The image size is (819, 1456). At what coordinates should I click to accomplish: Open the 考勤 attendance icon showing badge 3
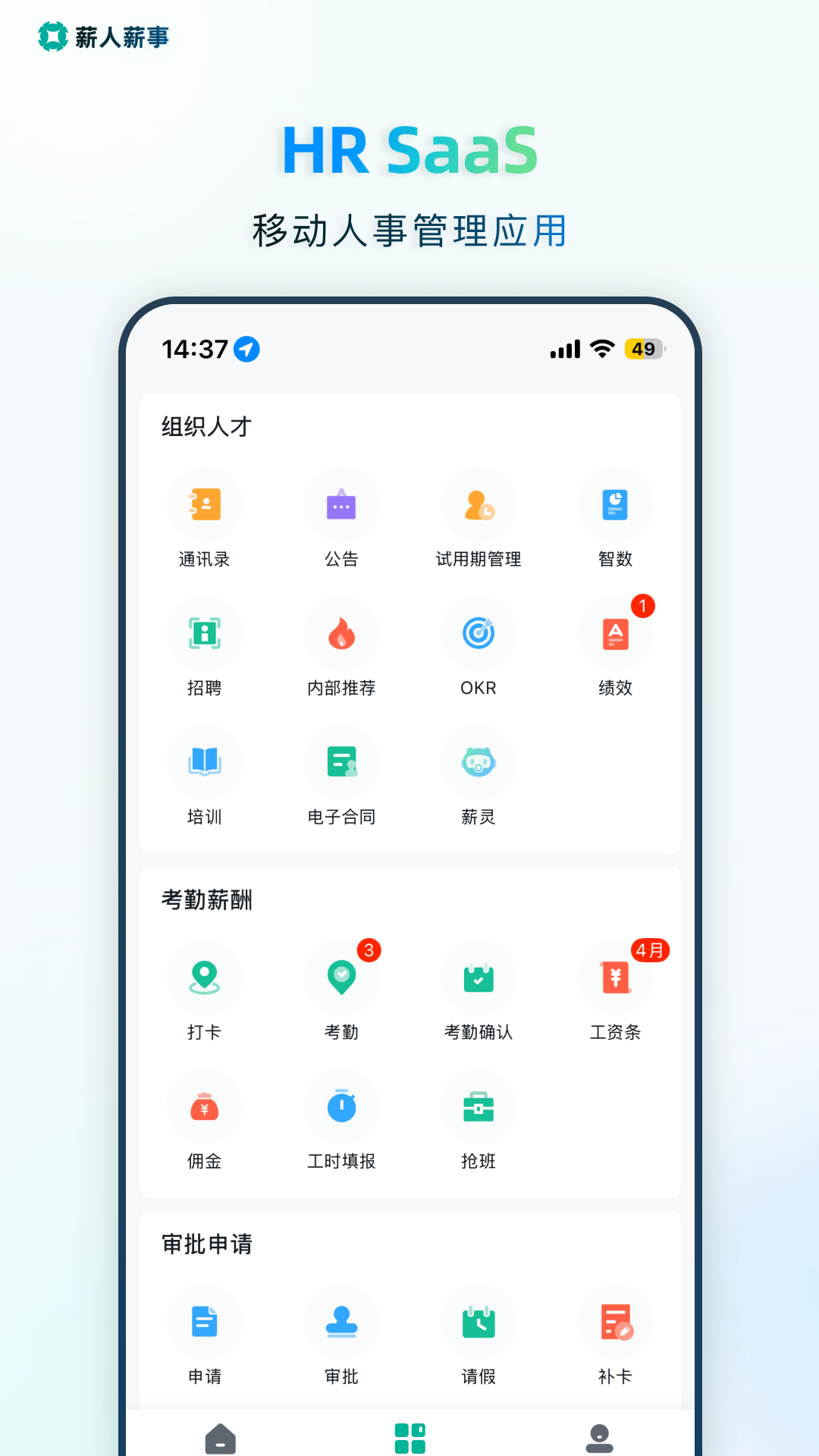(341, 977)
